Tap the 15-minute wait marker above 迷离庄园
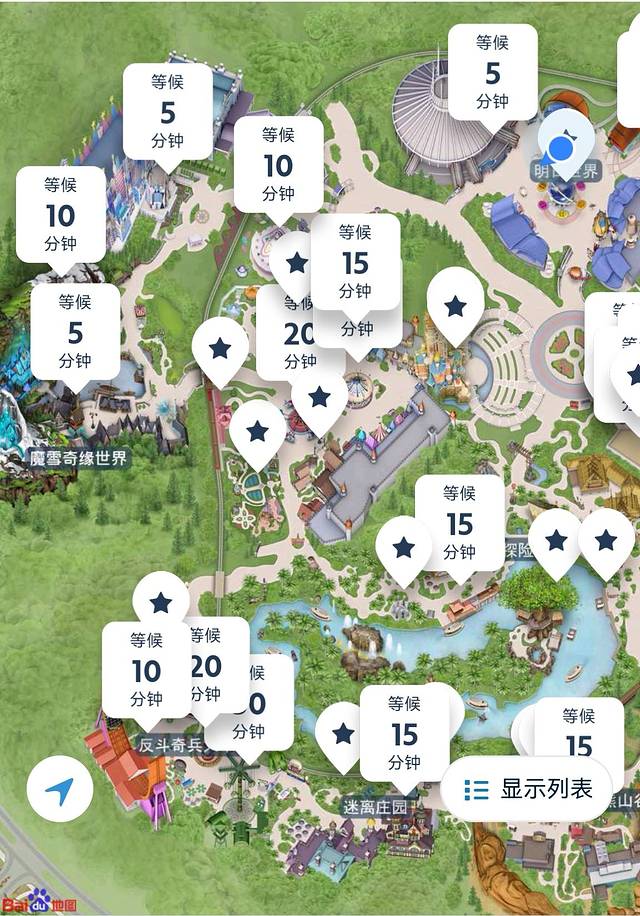Image resolution: width=640 pixels, height=916 pixels. (x=404, y=734)
